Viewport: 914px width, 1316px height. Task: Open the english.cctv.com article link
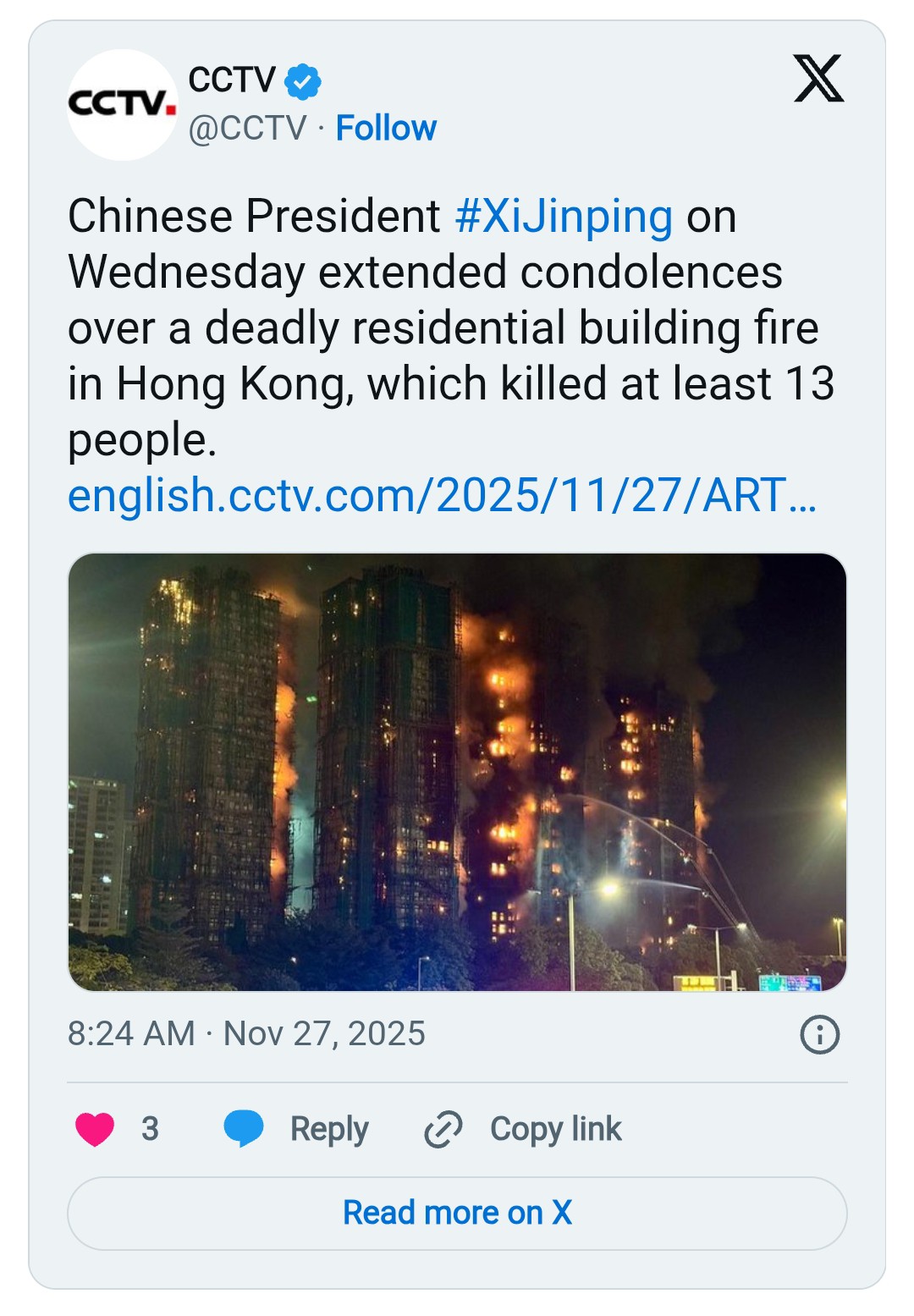(x=442, y=495)
